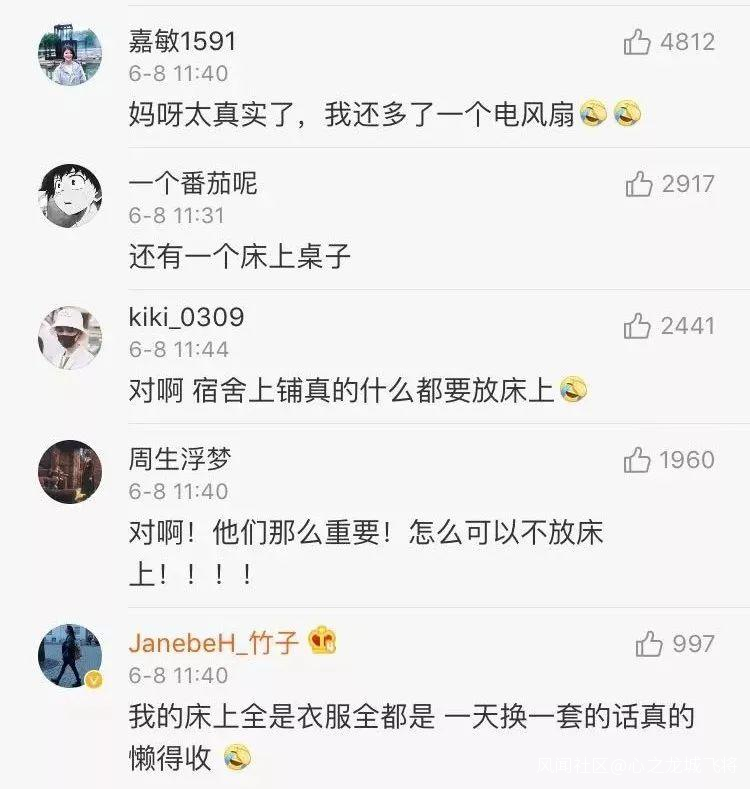Reply to the comment 还有一个床上桌子
The height and width of the screenshot is (789, 750).
[x=240, y=257]
